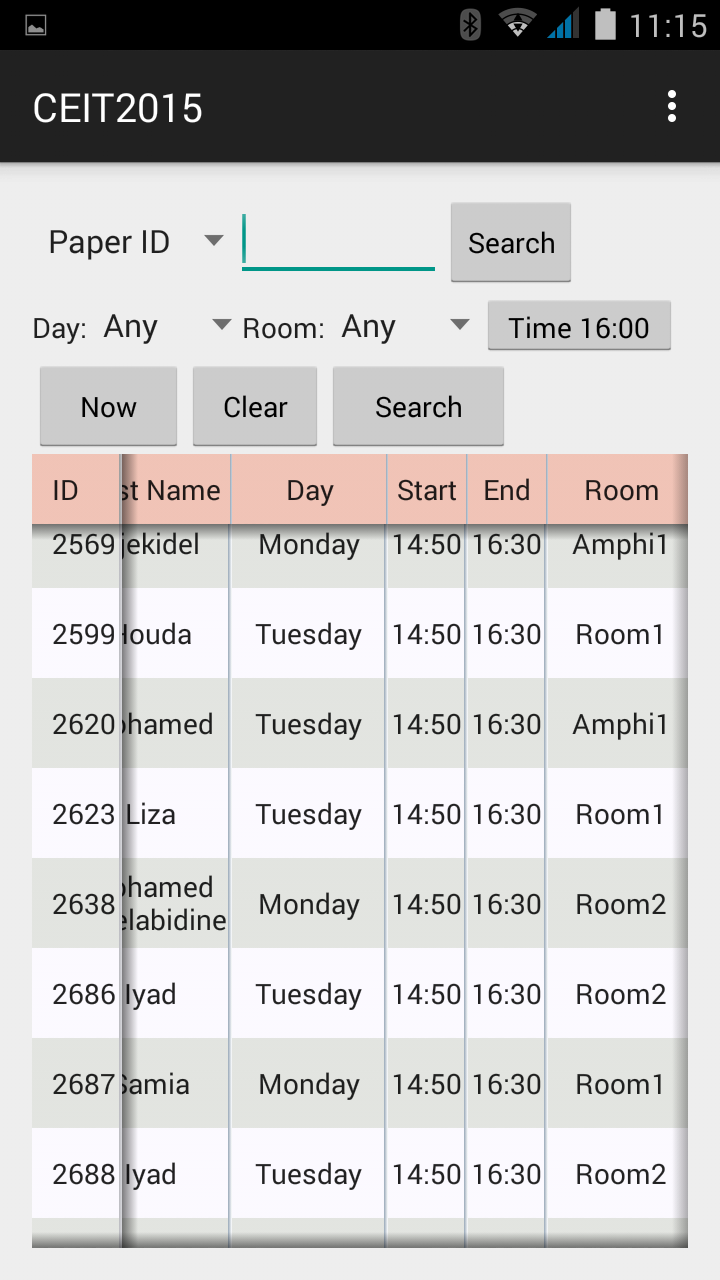Viewport: 720px width, 1280px height.
Task: Open the row for paper 2688
Action: 360,1174
